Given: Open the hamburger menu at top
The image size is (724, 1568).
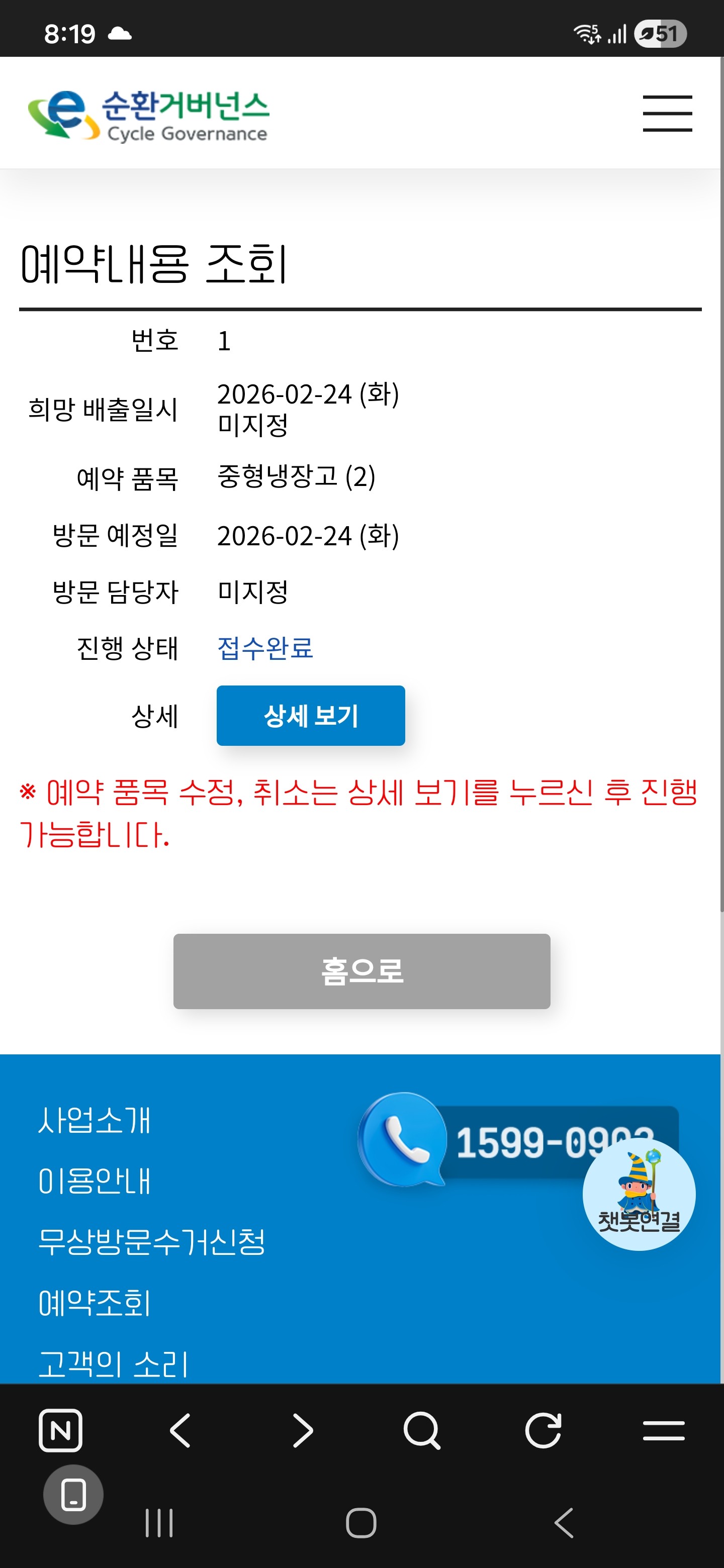Looking at the screenshot, I should [667, 113].
